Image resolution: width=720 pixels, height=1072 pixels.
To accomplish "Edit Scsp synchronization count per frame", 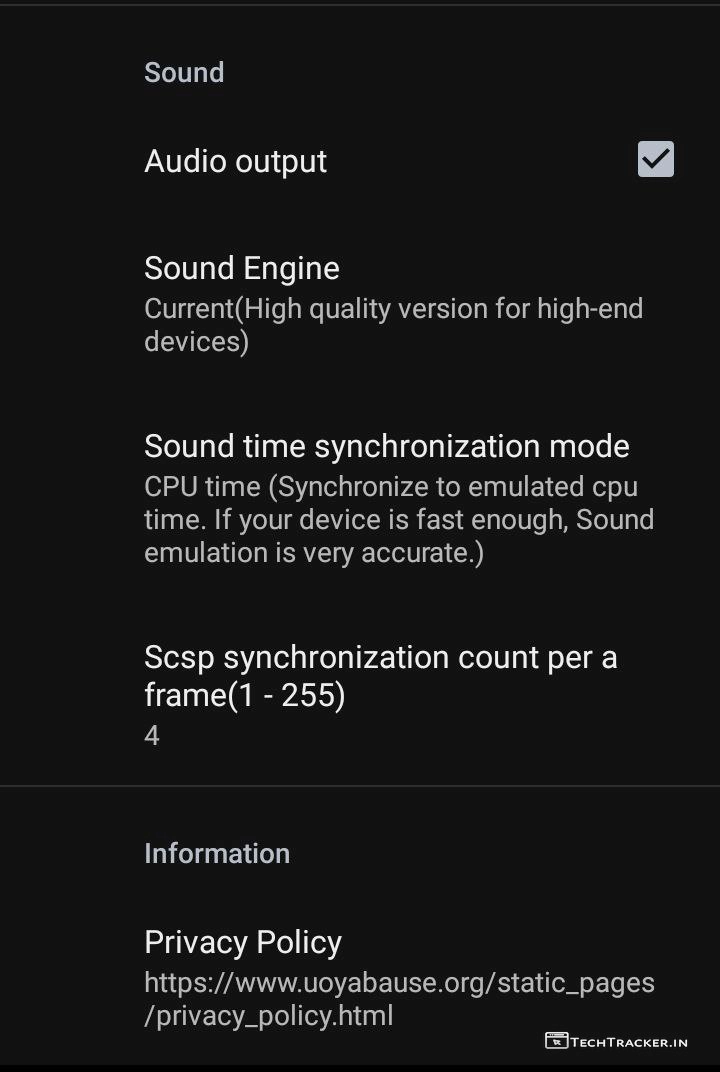I will pos(380,694).
